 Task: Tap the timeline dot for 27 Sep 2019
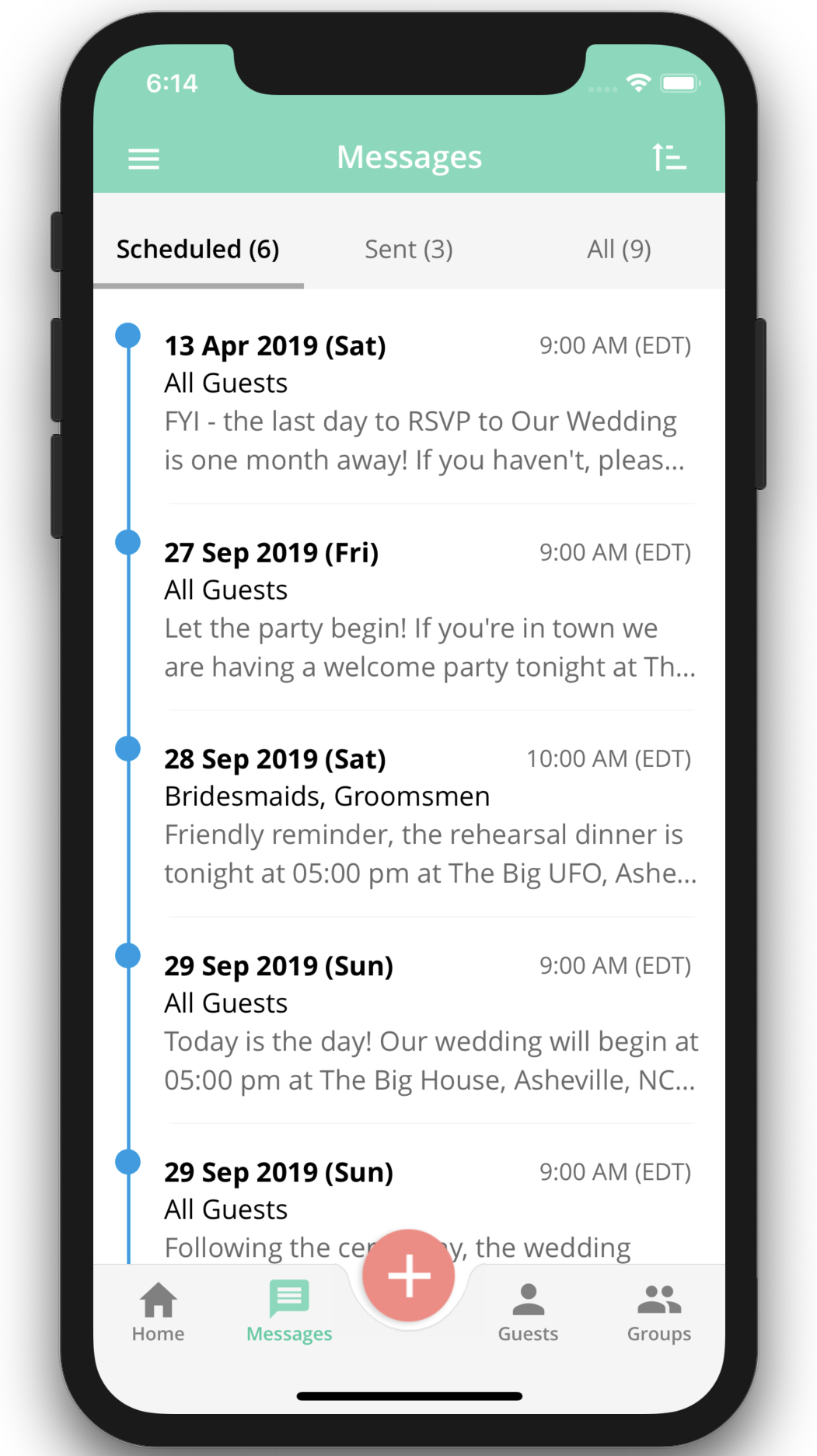coord(128,542)
